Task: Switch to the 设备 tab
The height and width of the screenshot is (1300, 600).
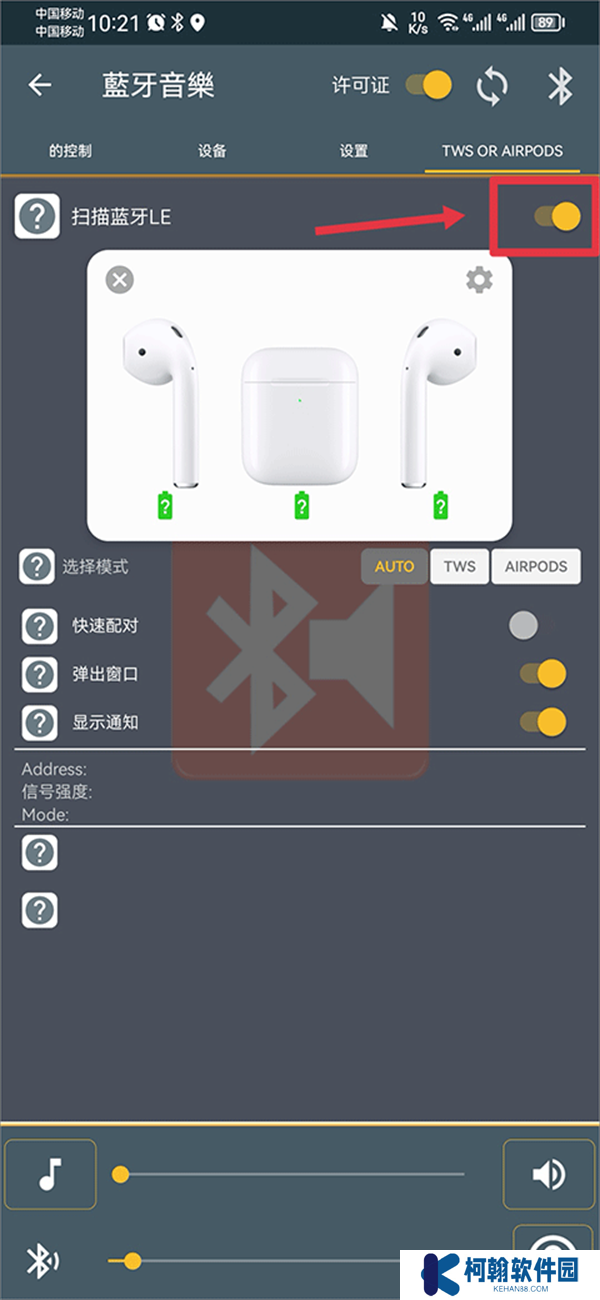Action: pos(212,151)
